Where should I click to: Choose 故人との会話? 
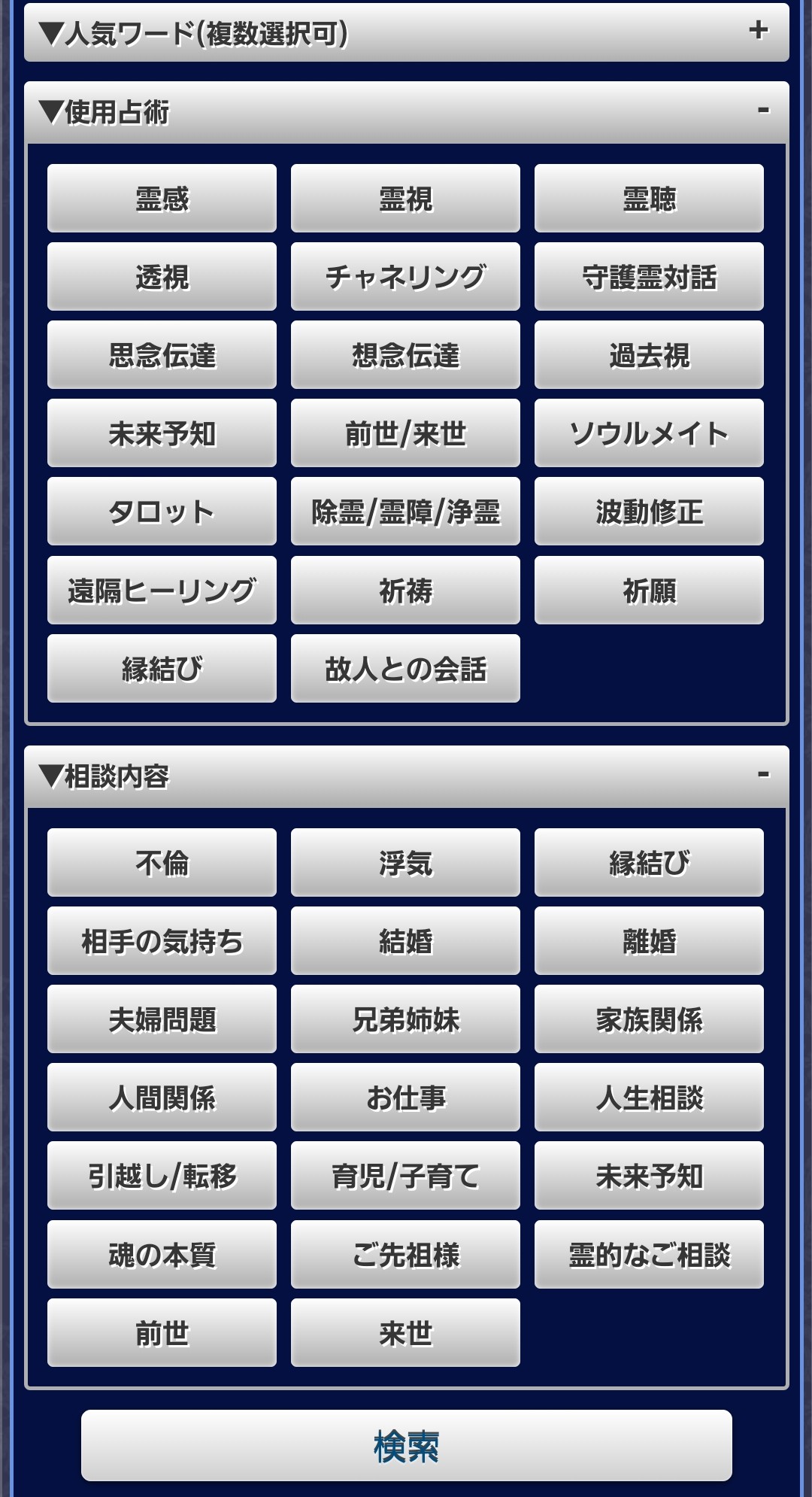click(x=405, y=669)
